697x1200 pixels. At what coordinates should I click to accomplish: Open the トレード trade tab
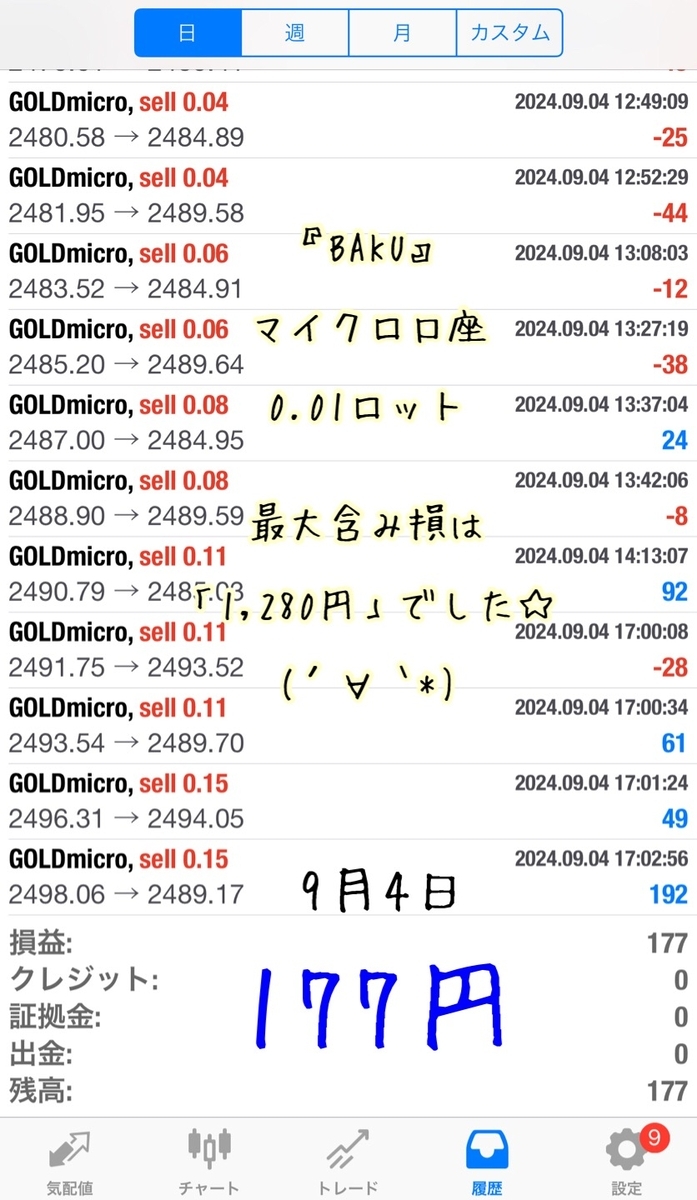[348, 1160]
